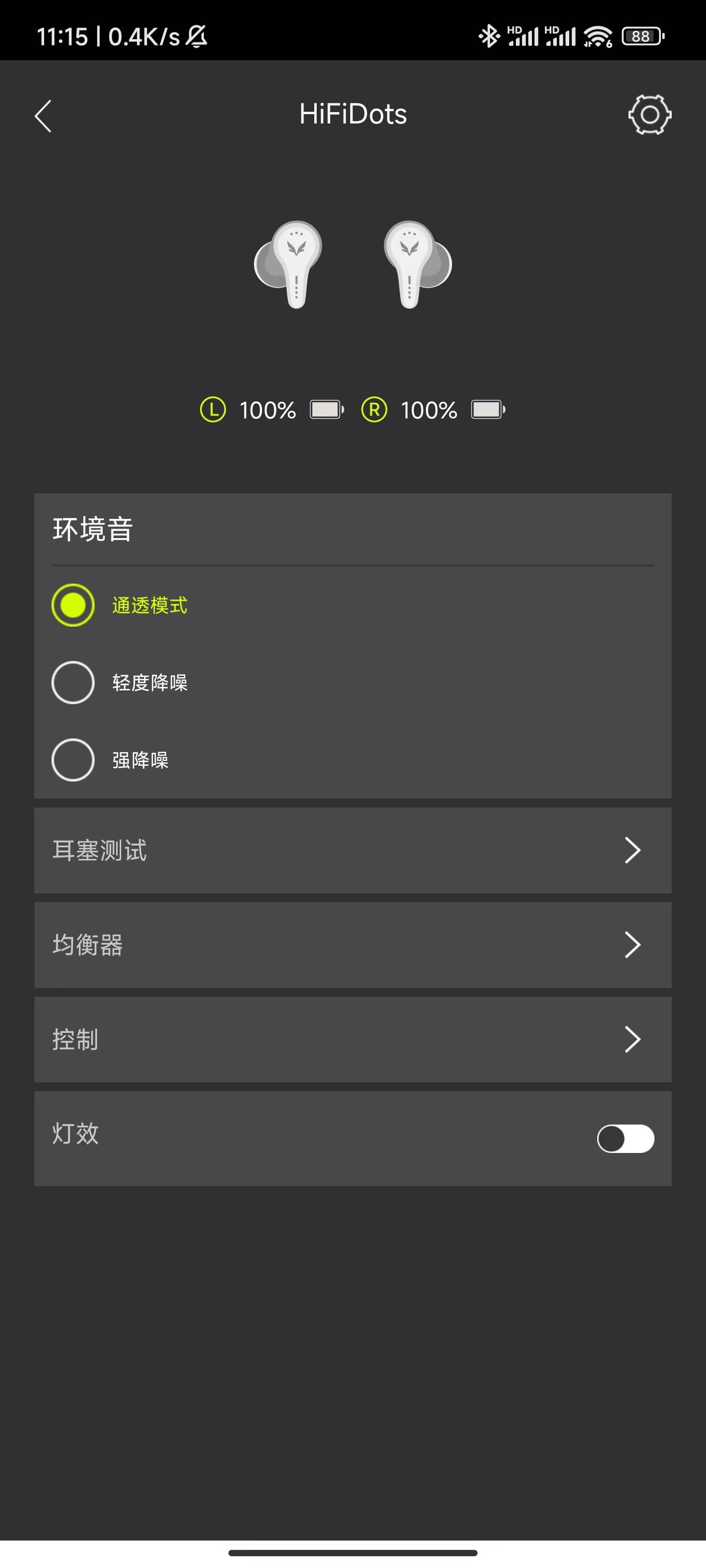Screen dimensions: 706x1568
Task: Open the settings gear icon
Action: click(649, 115)
